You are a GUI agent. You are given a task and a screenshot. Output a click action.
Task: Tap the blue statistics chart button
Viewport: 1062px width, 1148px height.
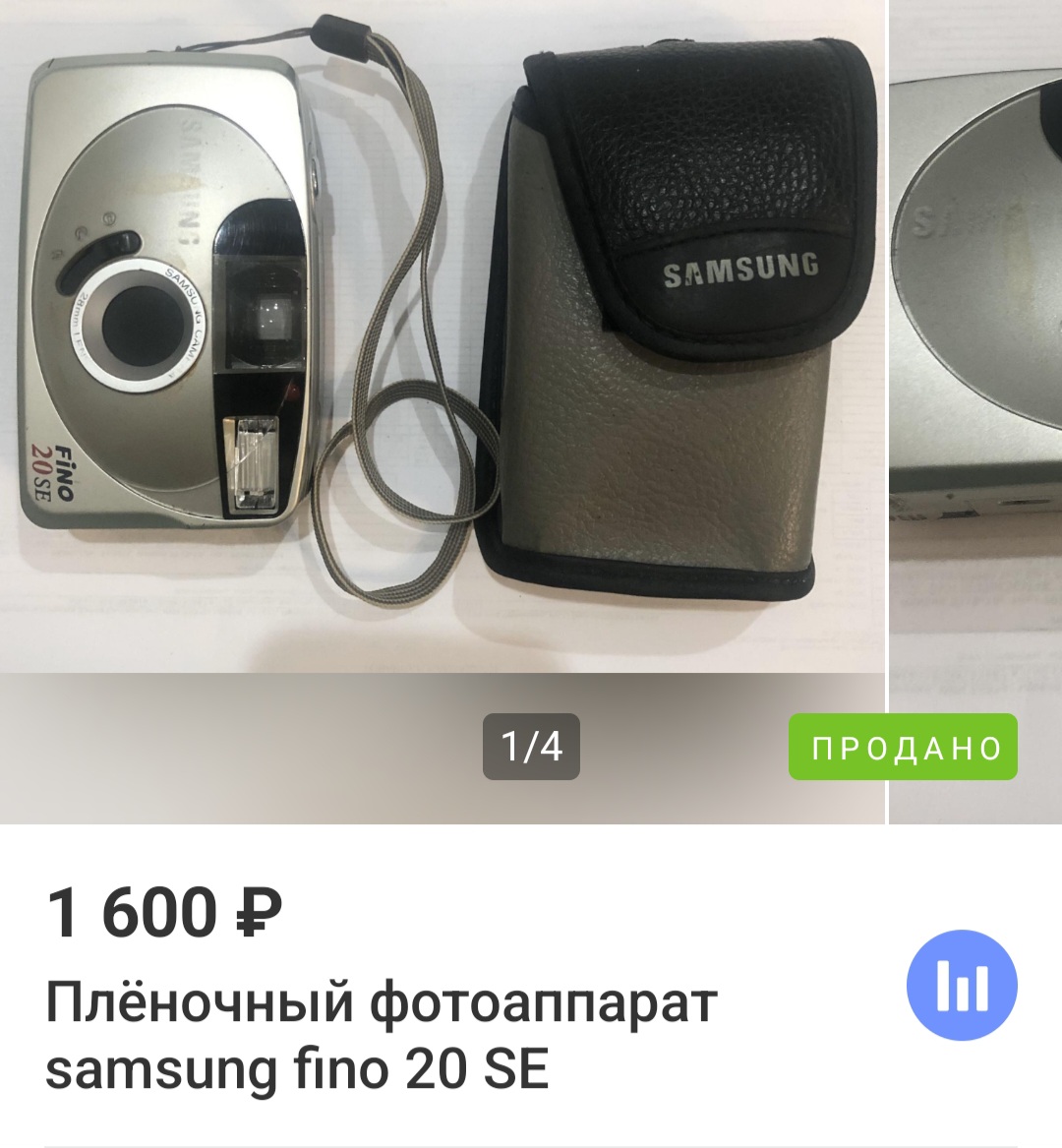(961, 986)
